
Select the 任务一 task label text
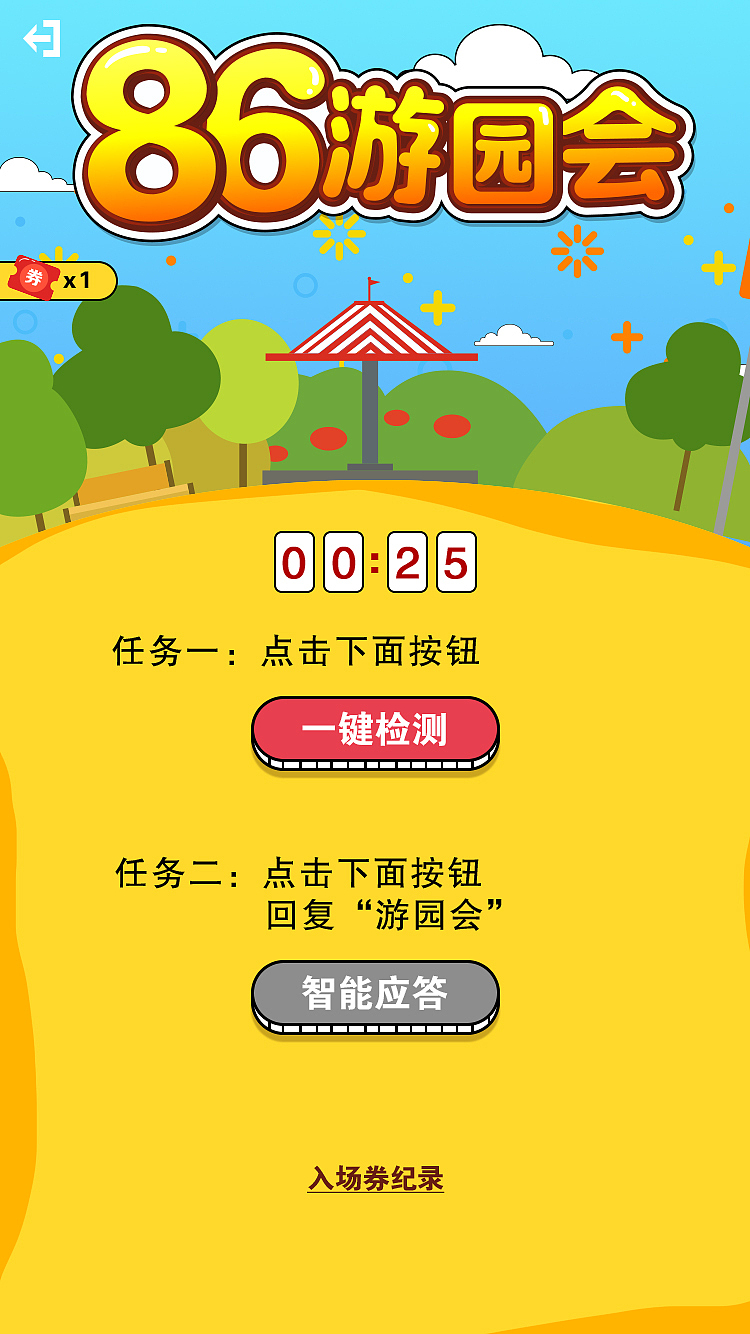coord(175,648)
